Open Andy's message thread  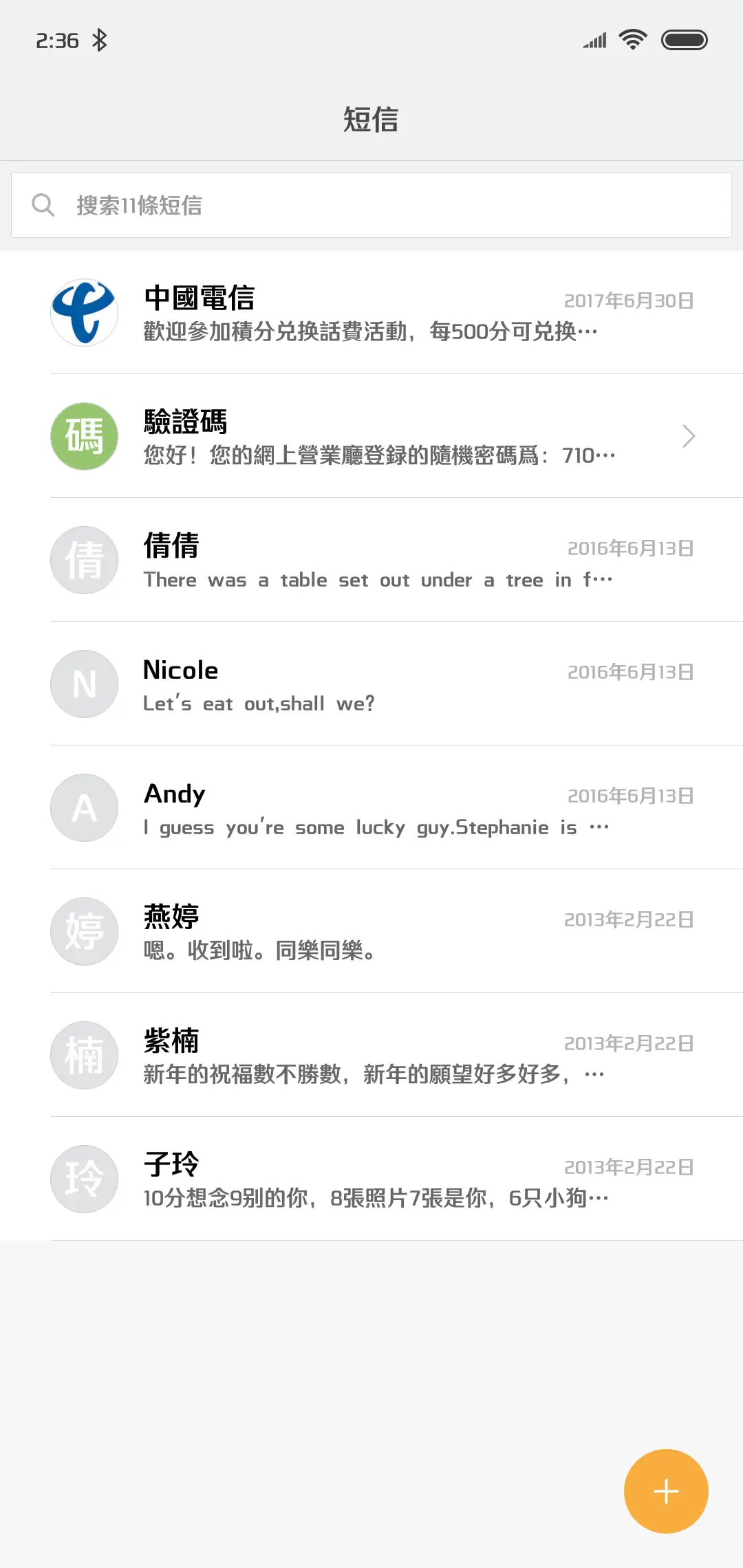(x=371, y=808)
